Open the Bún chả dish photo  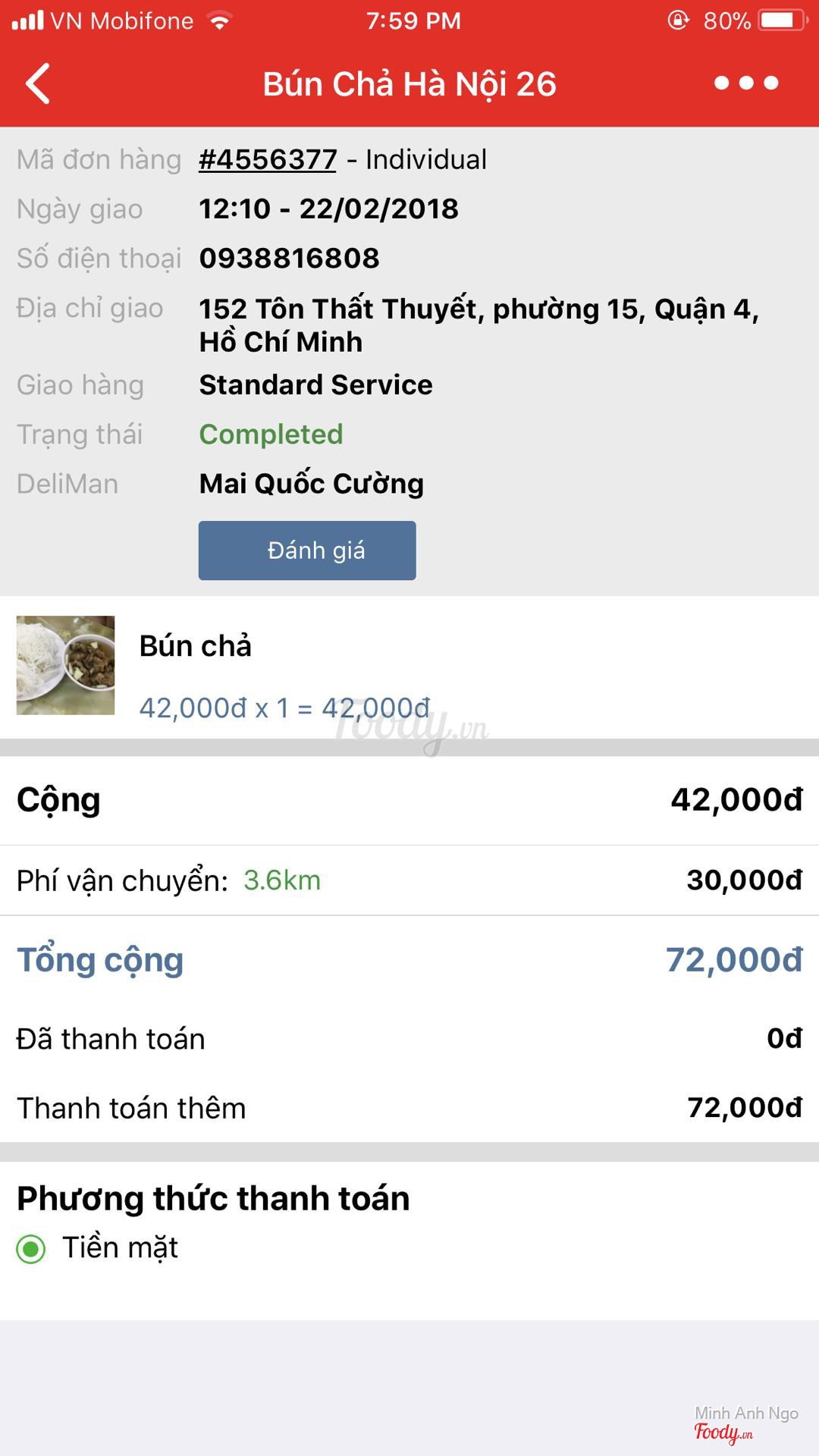coord(66,665)
